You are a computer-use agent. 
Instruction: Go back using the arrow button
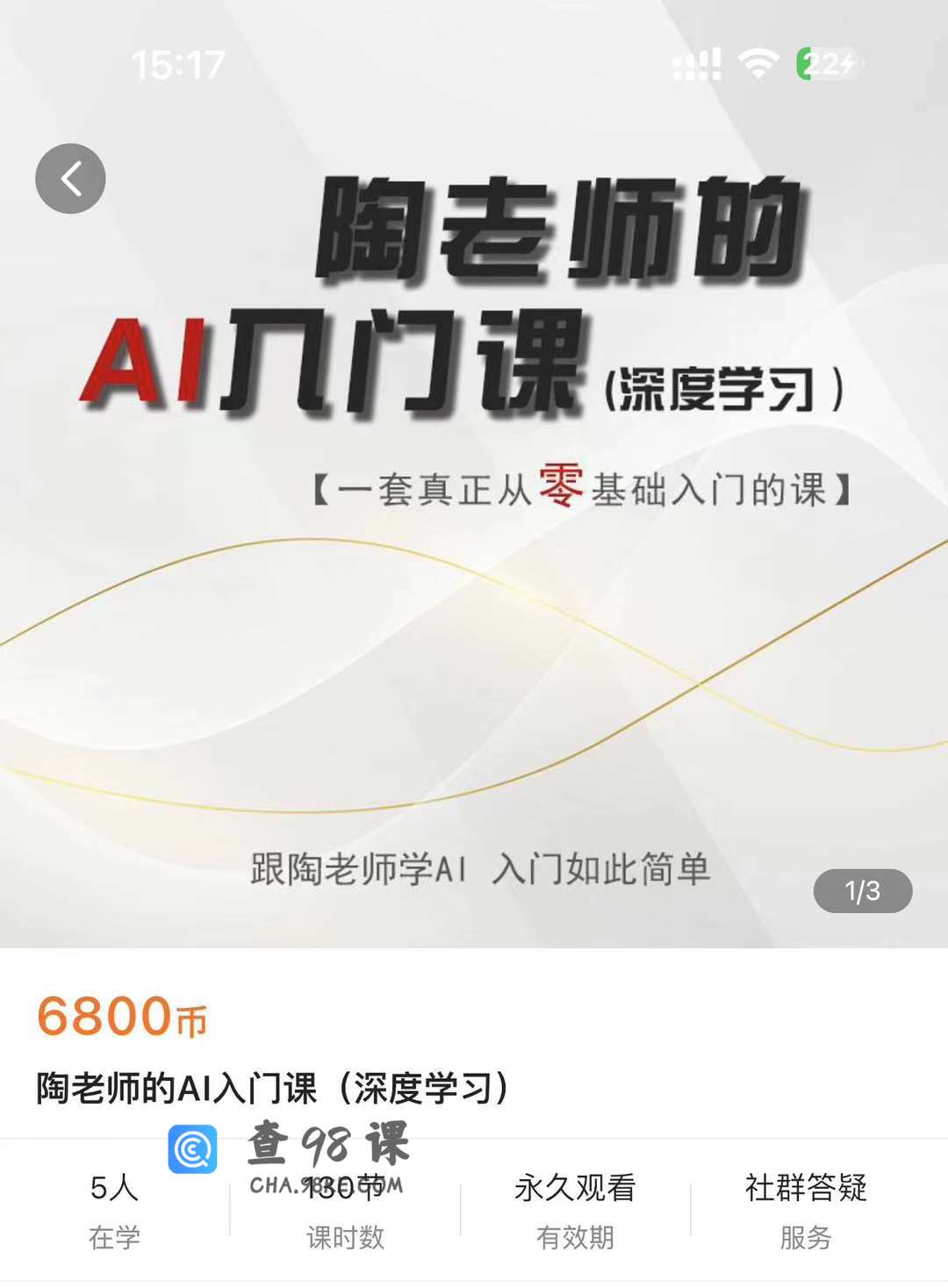point(70,179)
